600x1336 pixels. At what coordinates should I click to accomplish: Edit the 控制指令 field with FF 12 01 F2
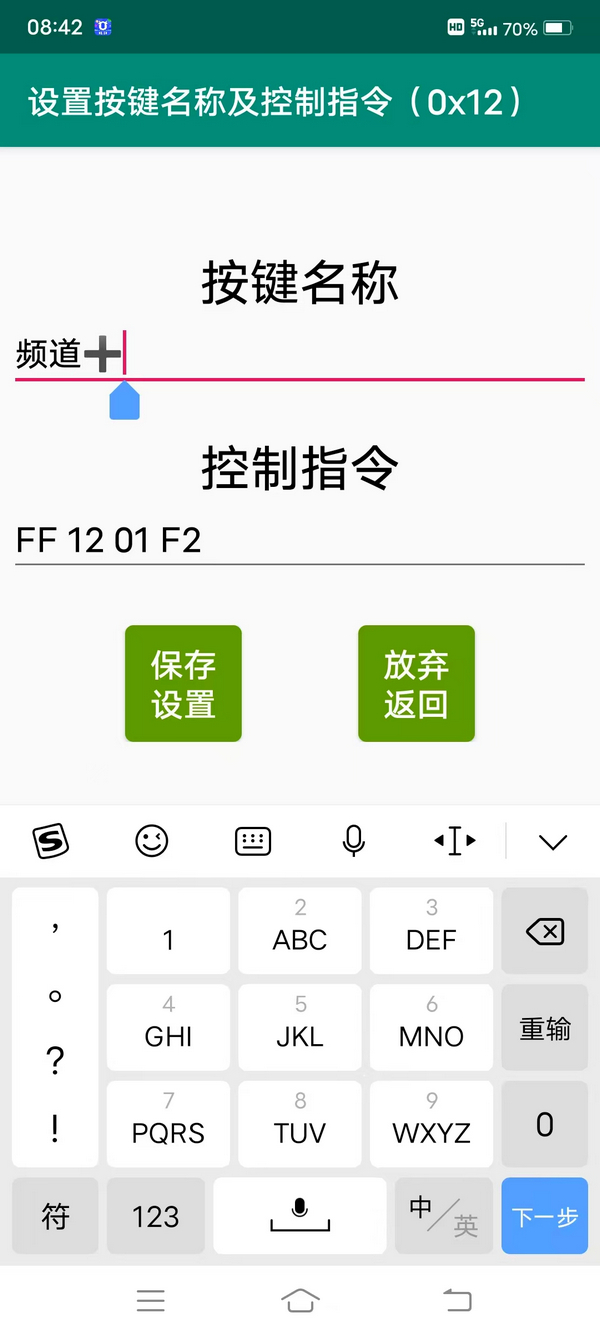tap(300, 541)
